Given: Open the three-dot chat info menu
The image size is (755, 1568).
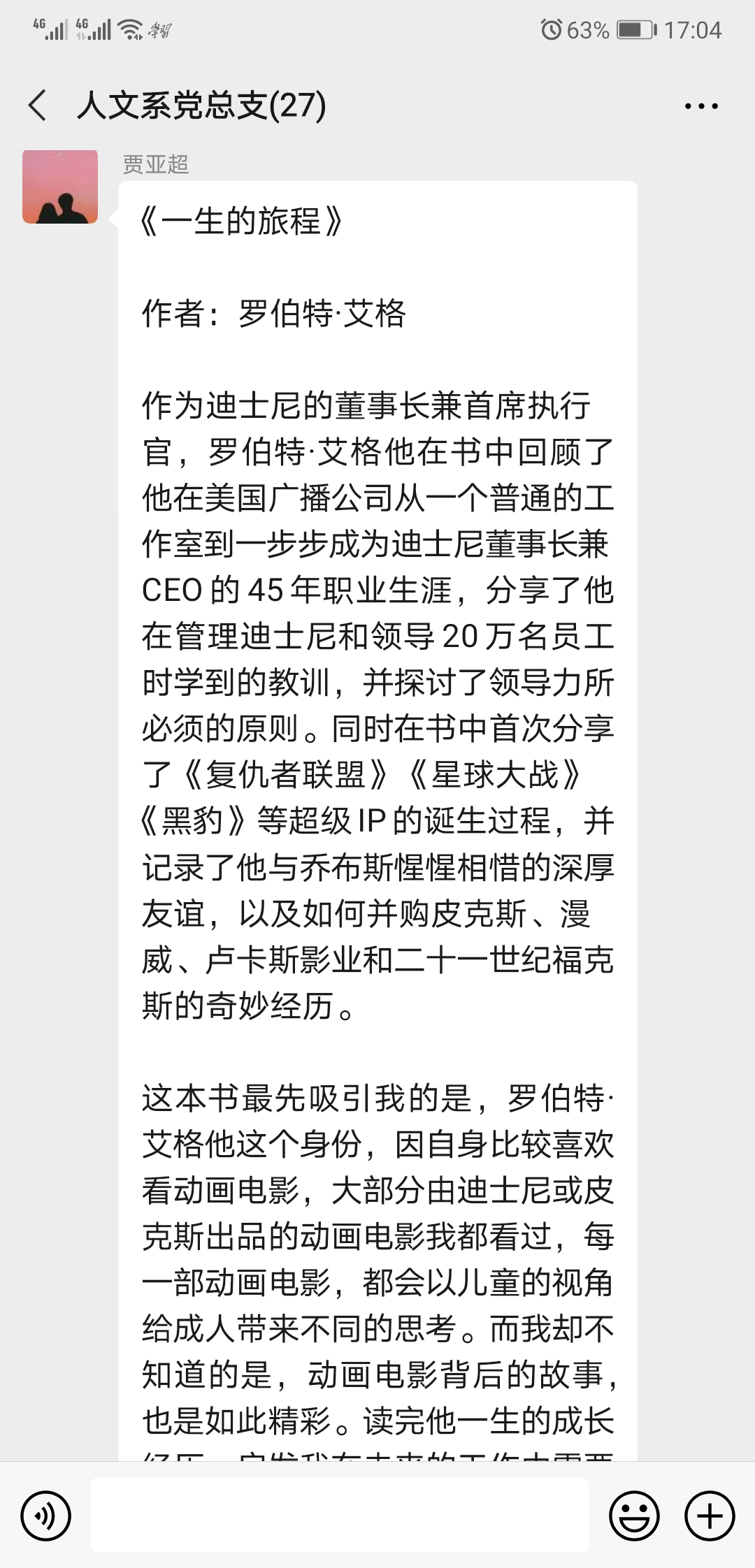Looking at the screenshot, I should [701, 106].
